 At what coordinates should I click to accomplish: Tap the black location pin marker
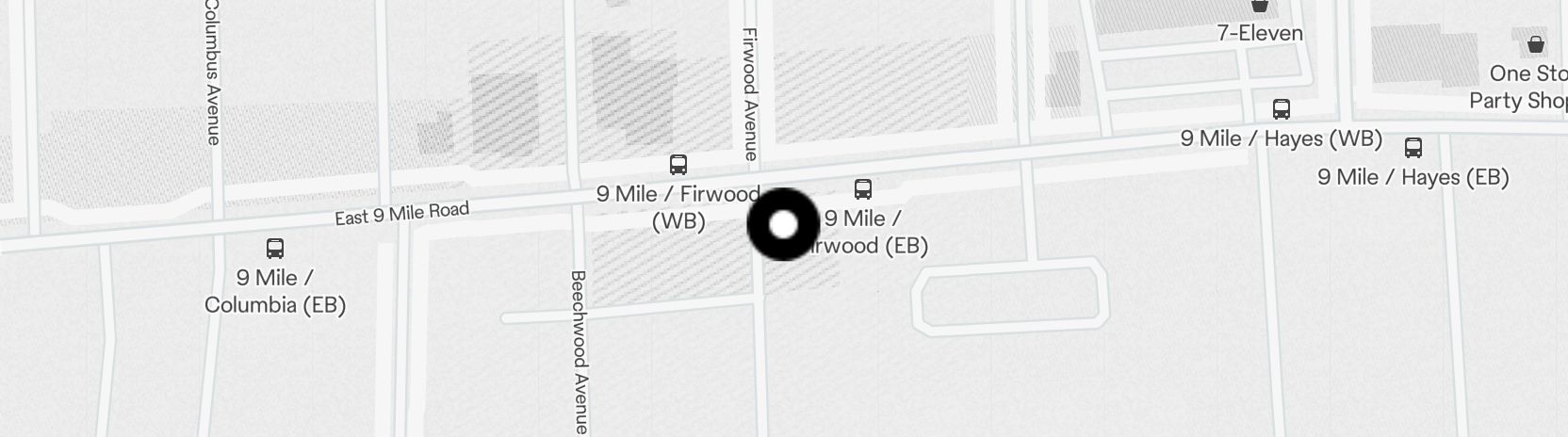[783, 225]
